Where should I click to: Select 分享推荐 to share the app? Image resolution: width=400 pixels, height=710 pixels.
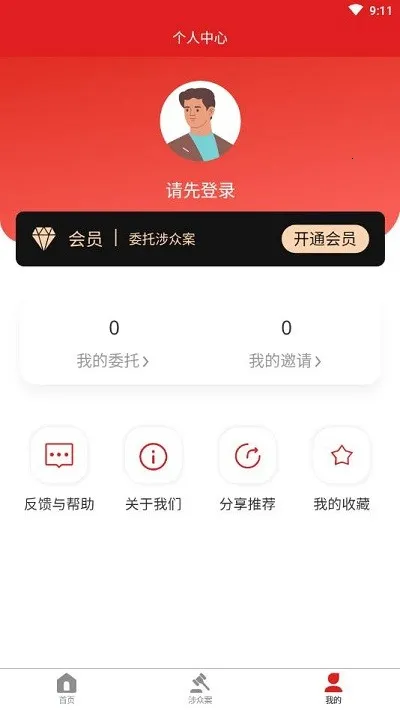pyautogui.click(x=247, y=470)
